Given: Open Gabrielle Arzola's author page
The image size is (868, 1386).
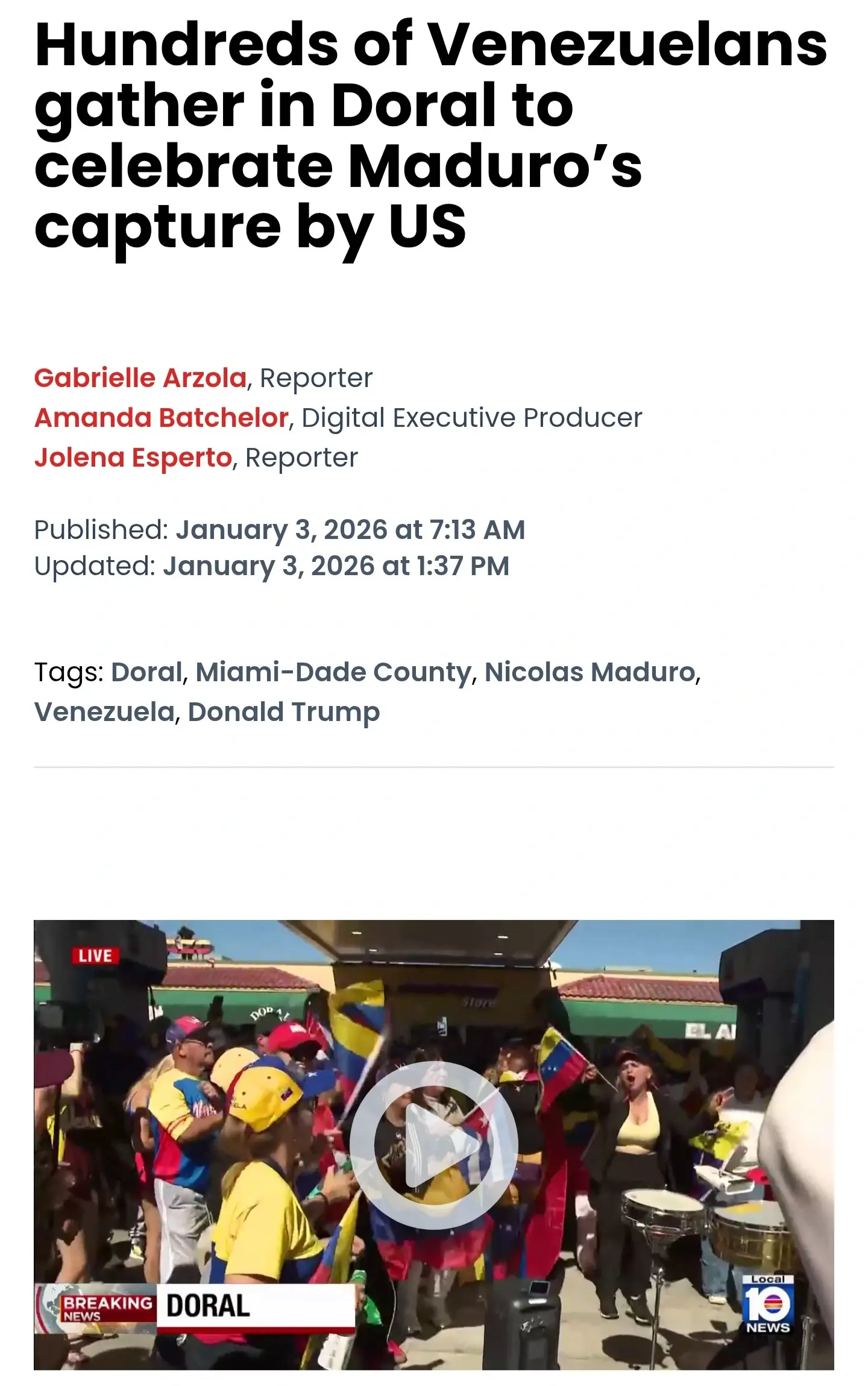Looking at the screenshot, I should (140, 378).
